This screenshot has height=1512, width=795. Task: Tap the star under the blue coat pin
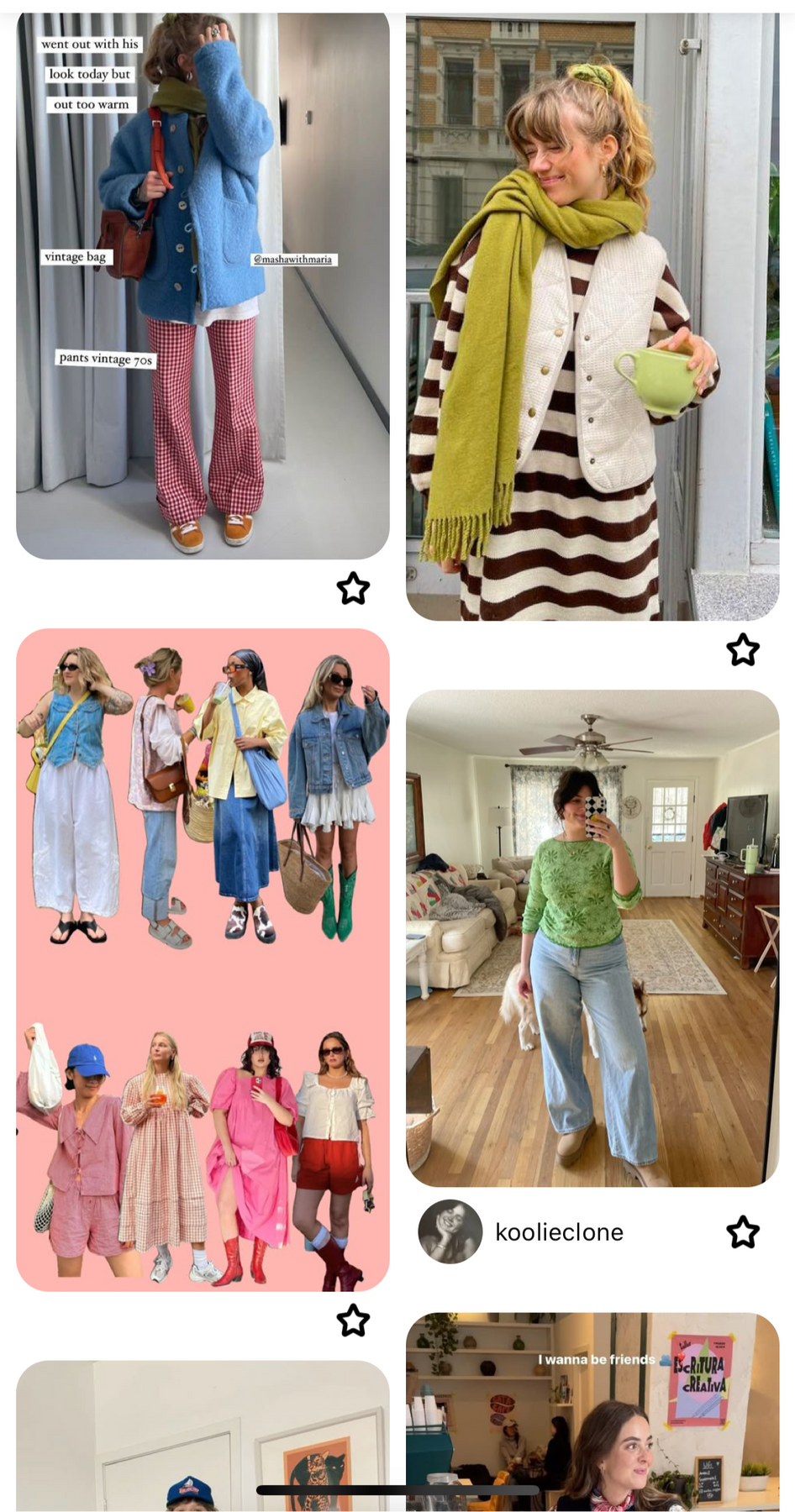point(353,589)
